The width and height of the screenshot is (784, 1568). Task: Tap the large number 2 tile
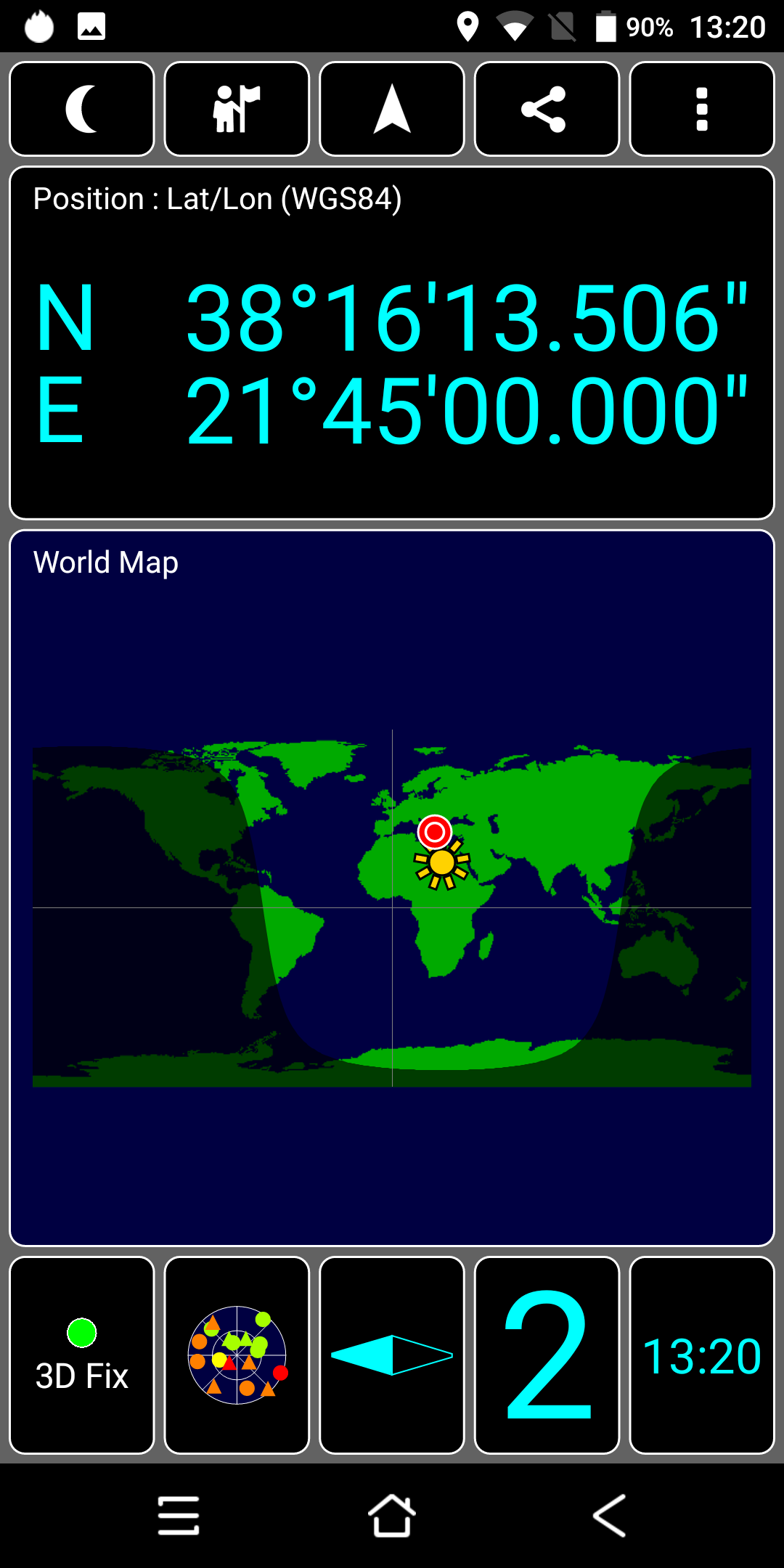point(547,1355)
